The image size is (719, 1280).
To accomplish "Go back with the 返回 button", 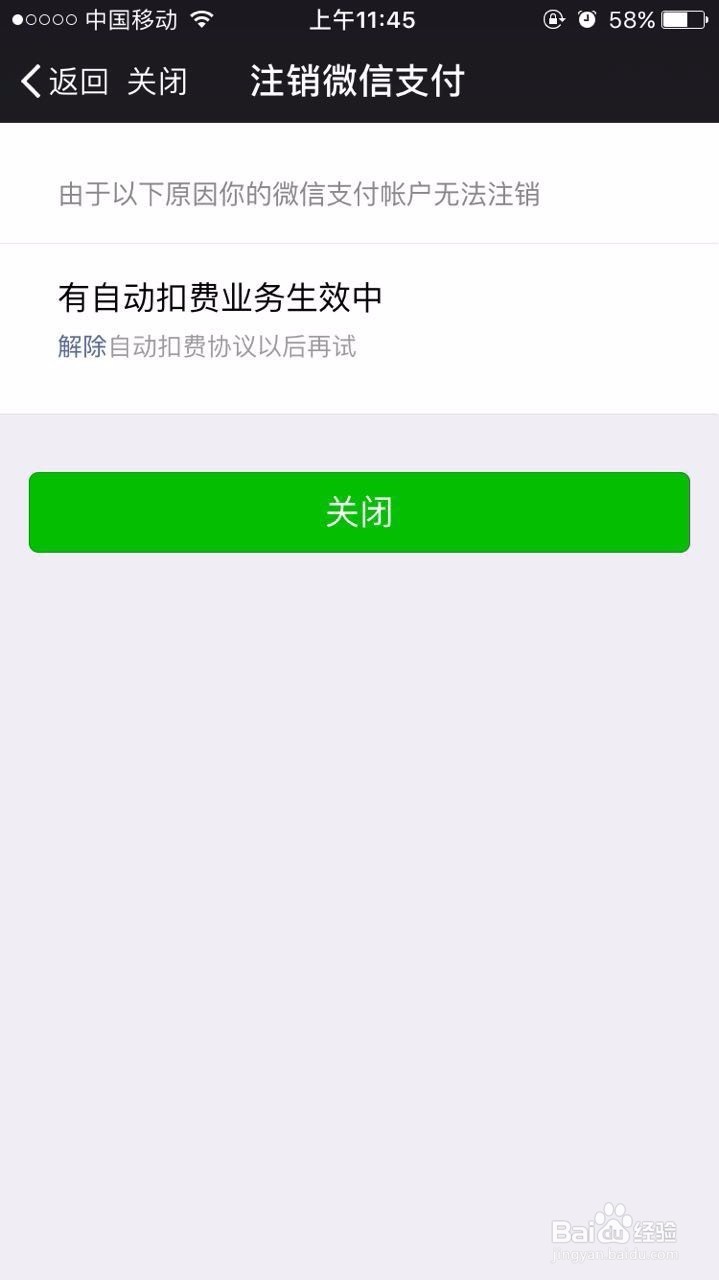I will [x=65, y=82].
